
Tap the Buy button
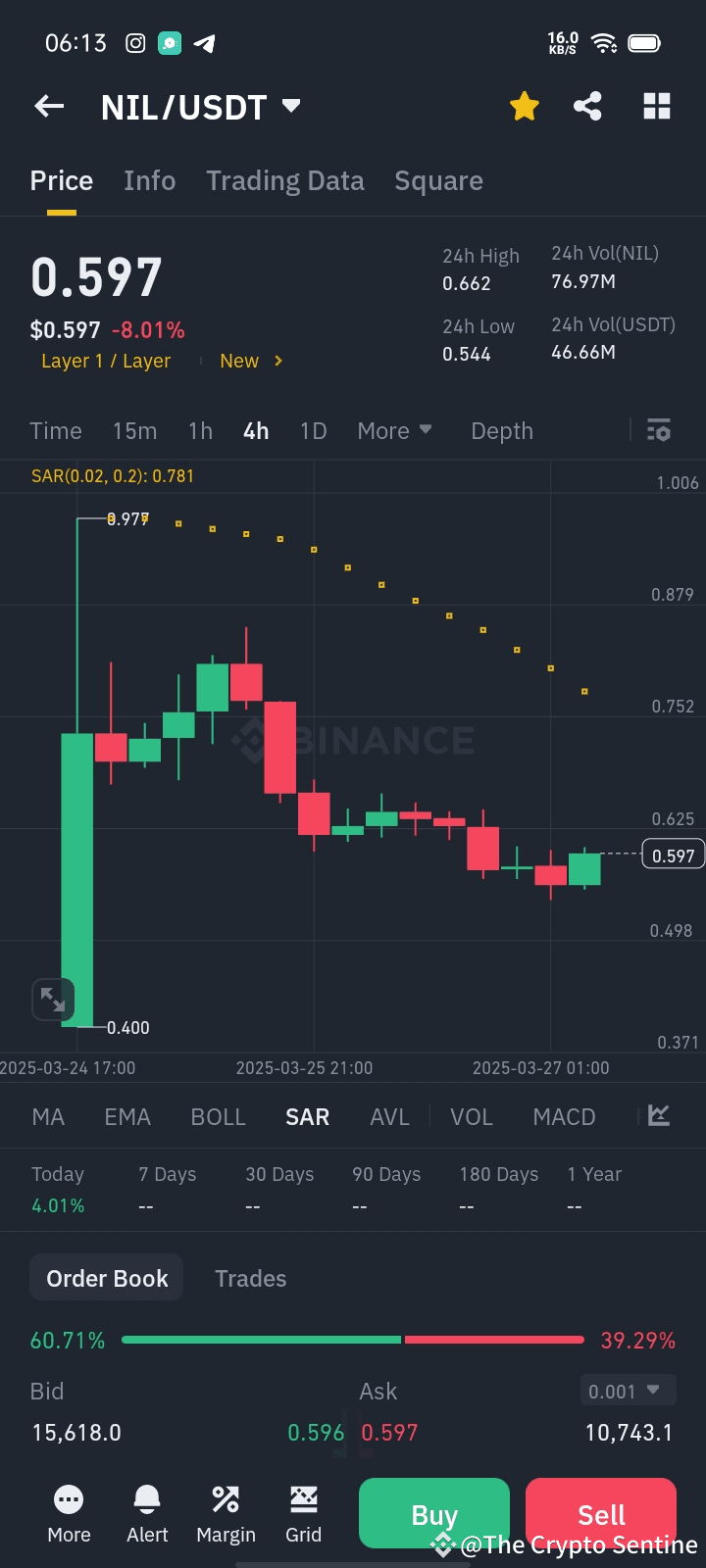coord(434,1514)
